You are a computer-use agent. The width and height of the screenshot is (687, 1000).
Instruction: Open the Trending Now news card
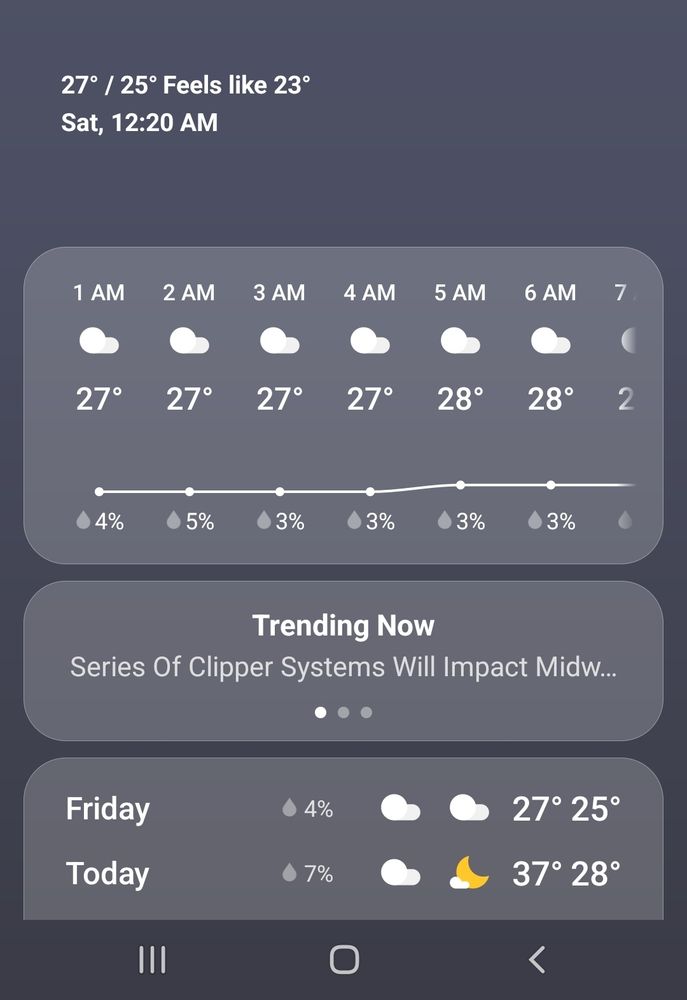pos(343,648)
